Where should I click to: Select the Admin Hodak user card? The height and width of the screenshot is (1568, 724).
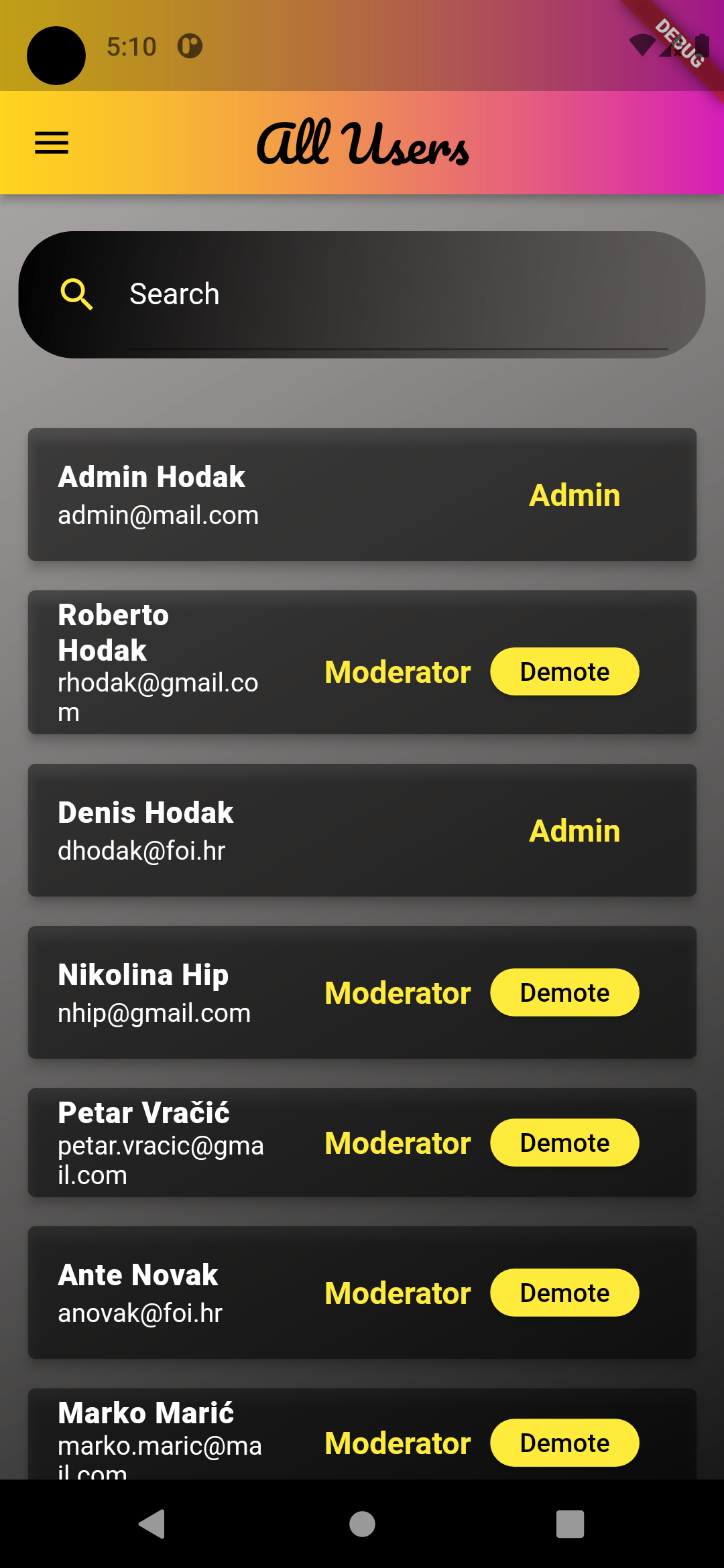(268, 494)
